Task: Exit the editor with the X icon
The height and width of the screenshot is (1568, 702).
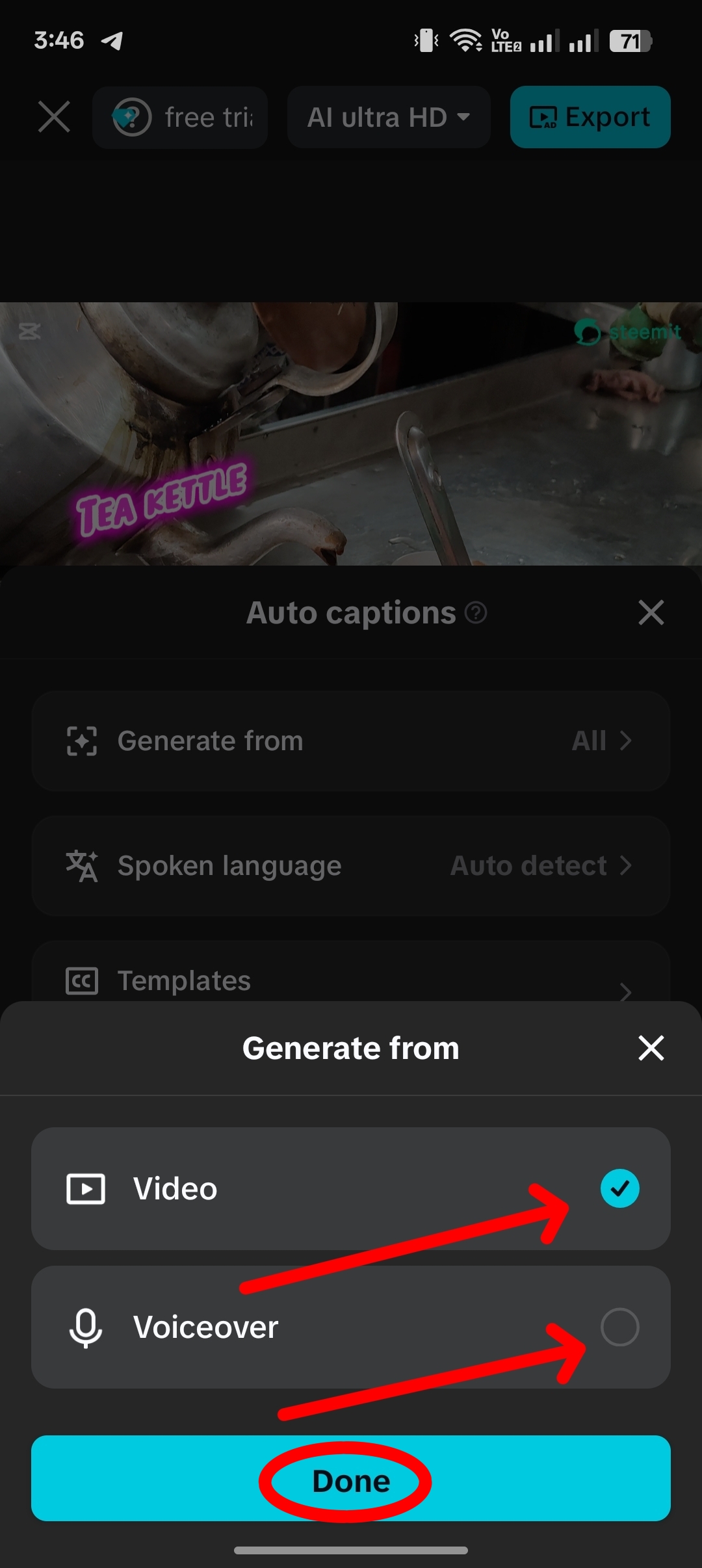Action: tap(54, 117)
